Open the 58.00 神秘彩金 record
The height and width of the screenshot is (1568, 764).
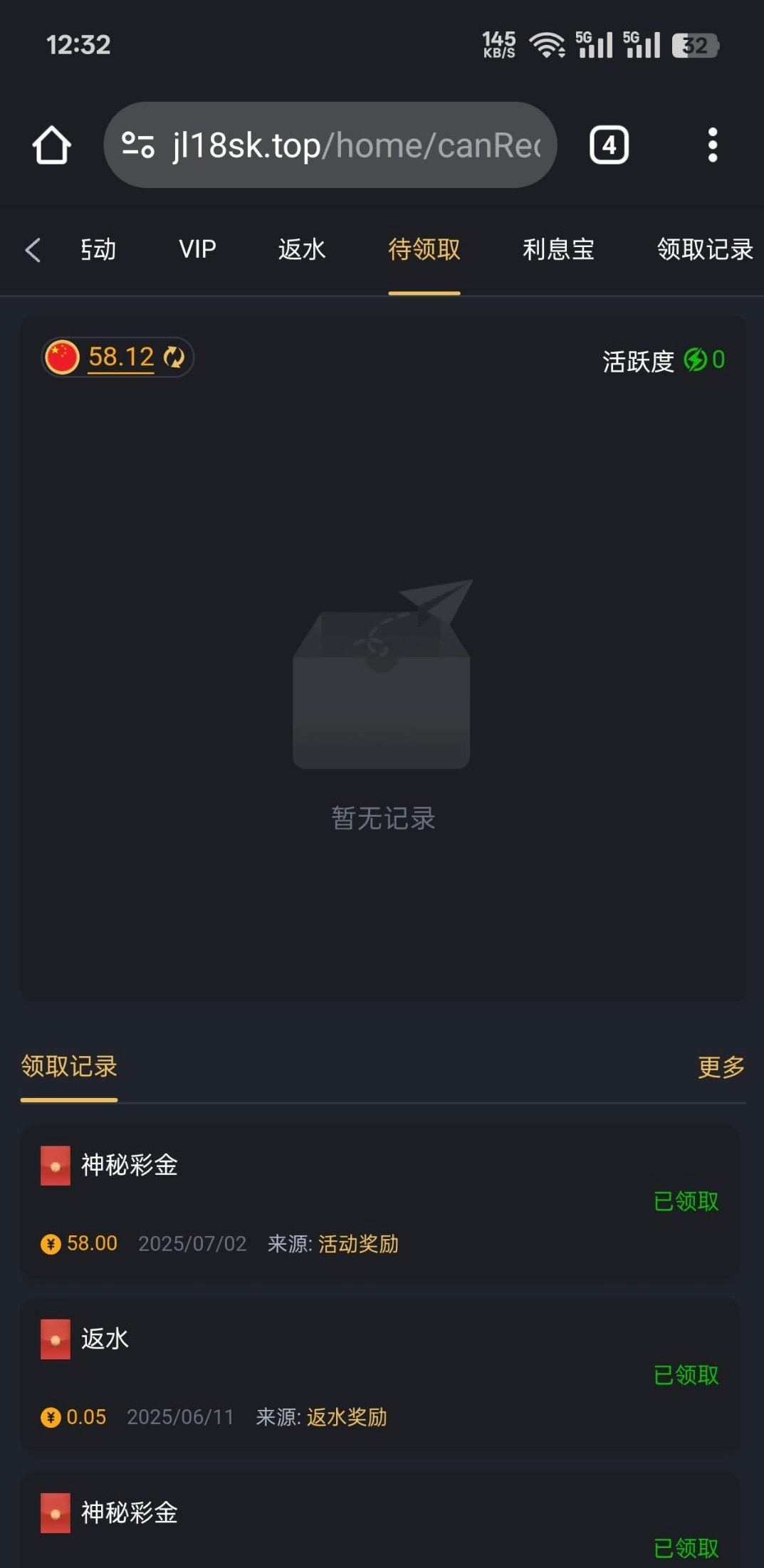380,1201
